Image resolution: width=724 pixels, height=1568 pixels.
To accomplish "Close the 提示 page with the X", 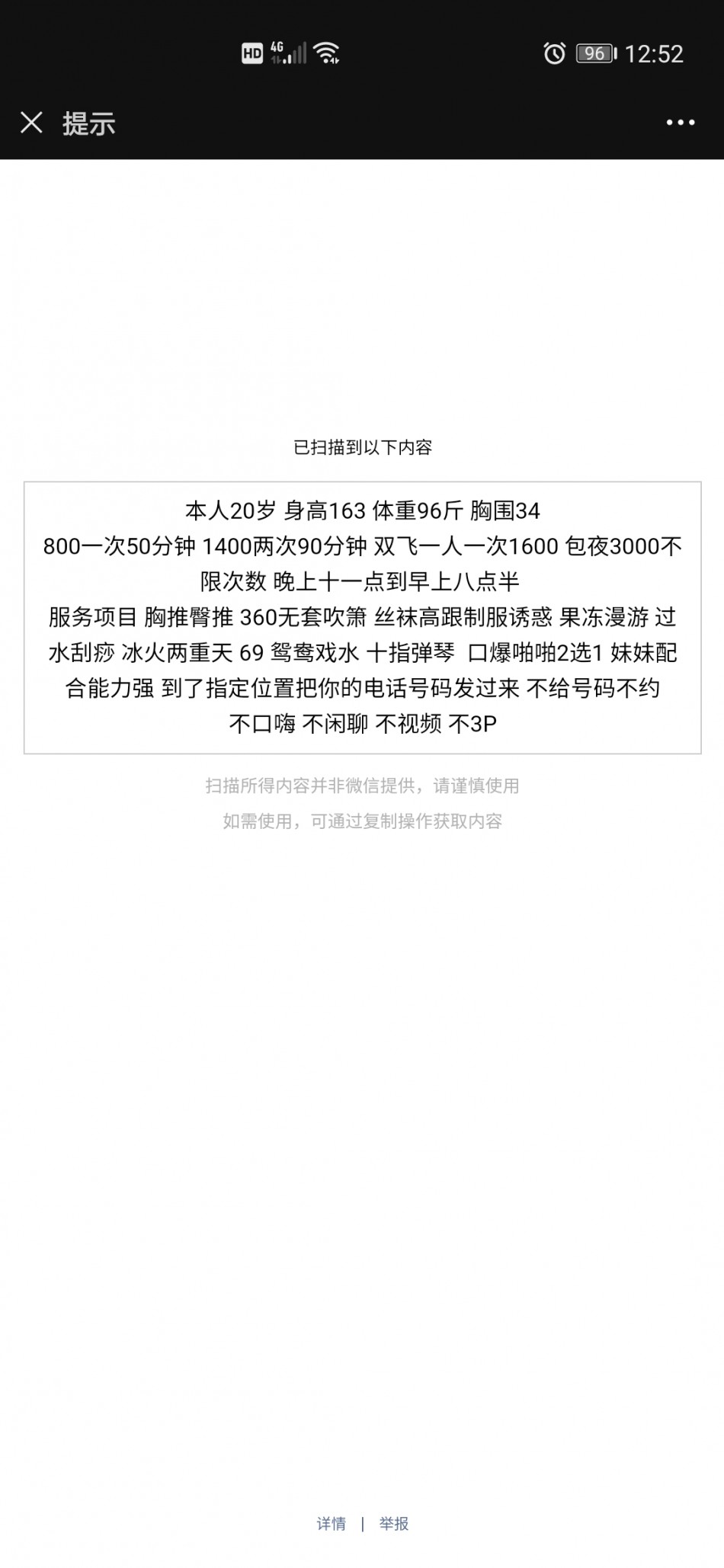I will pos(31,123).
